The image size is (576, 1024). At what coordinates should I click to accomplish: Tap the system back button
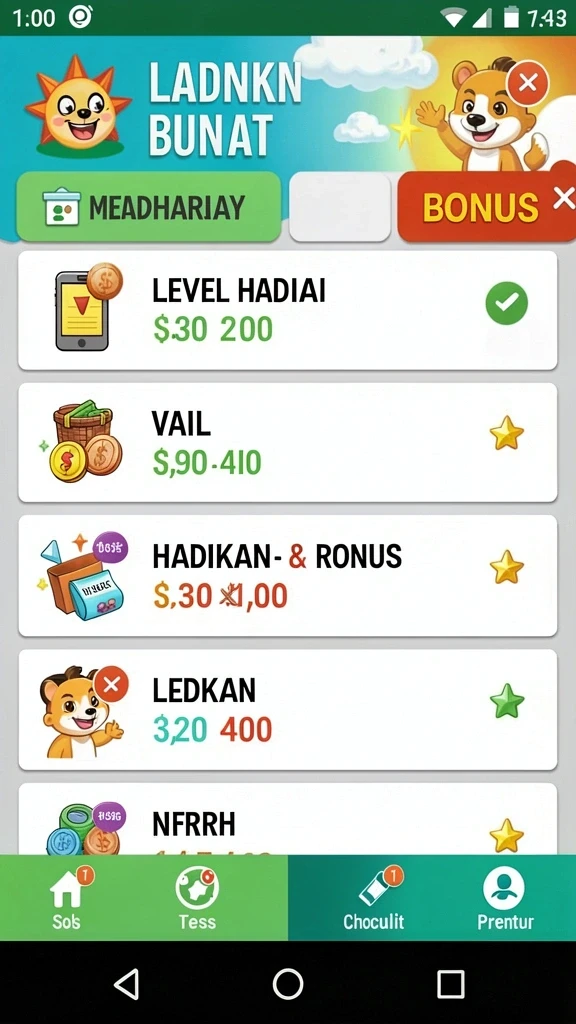click(126, 984)
